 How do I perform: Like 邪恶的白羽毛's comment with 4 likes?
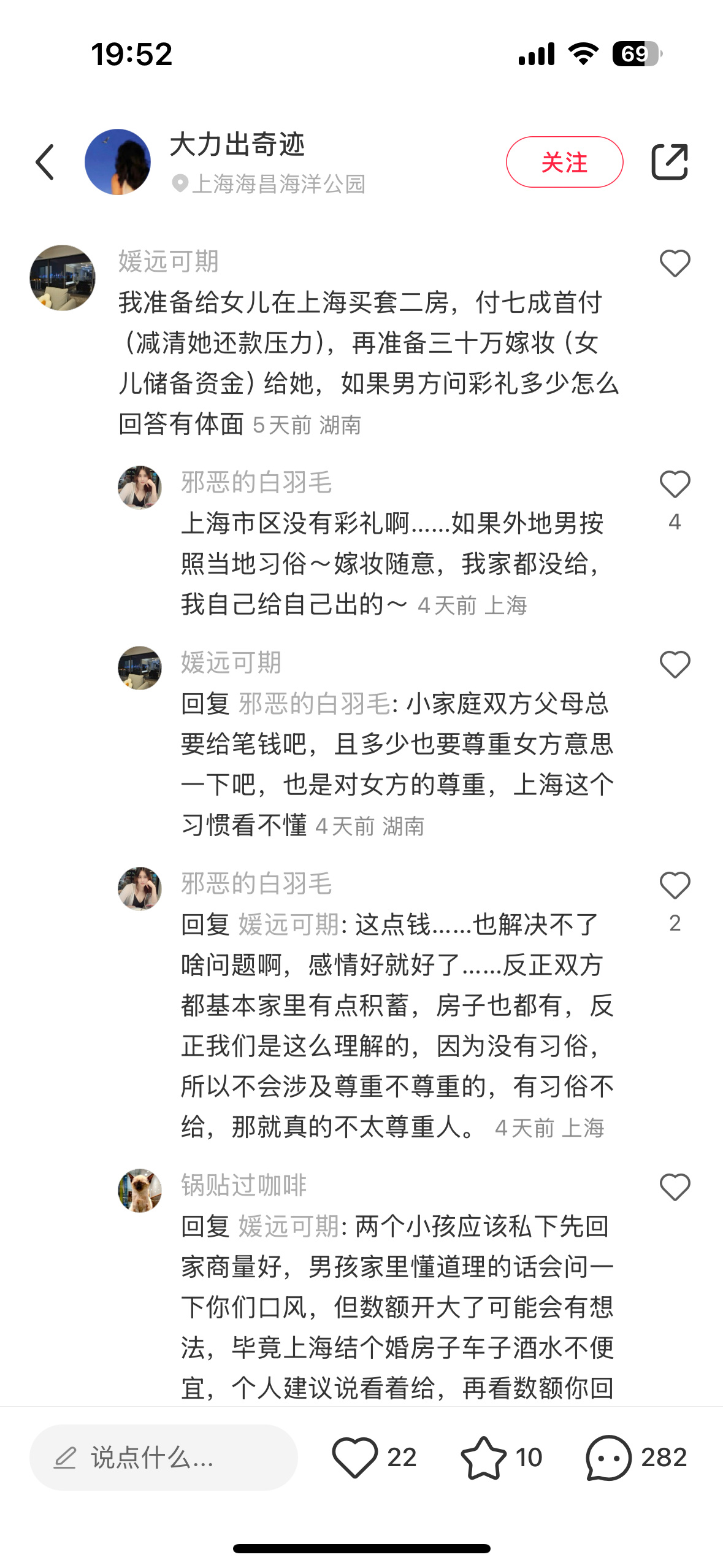(675, 485)
